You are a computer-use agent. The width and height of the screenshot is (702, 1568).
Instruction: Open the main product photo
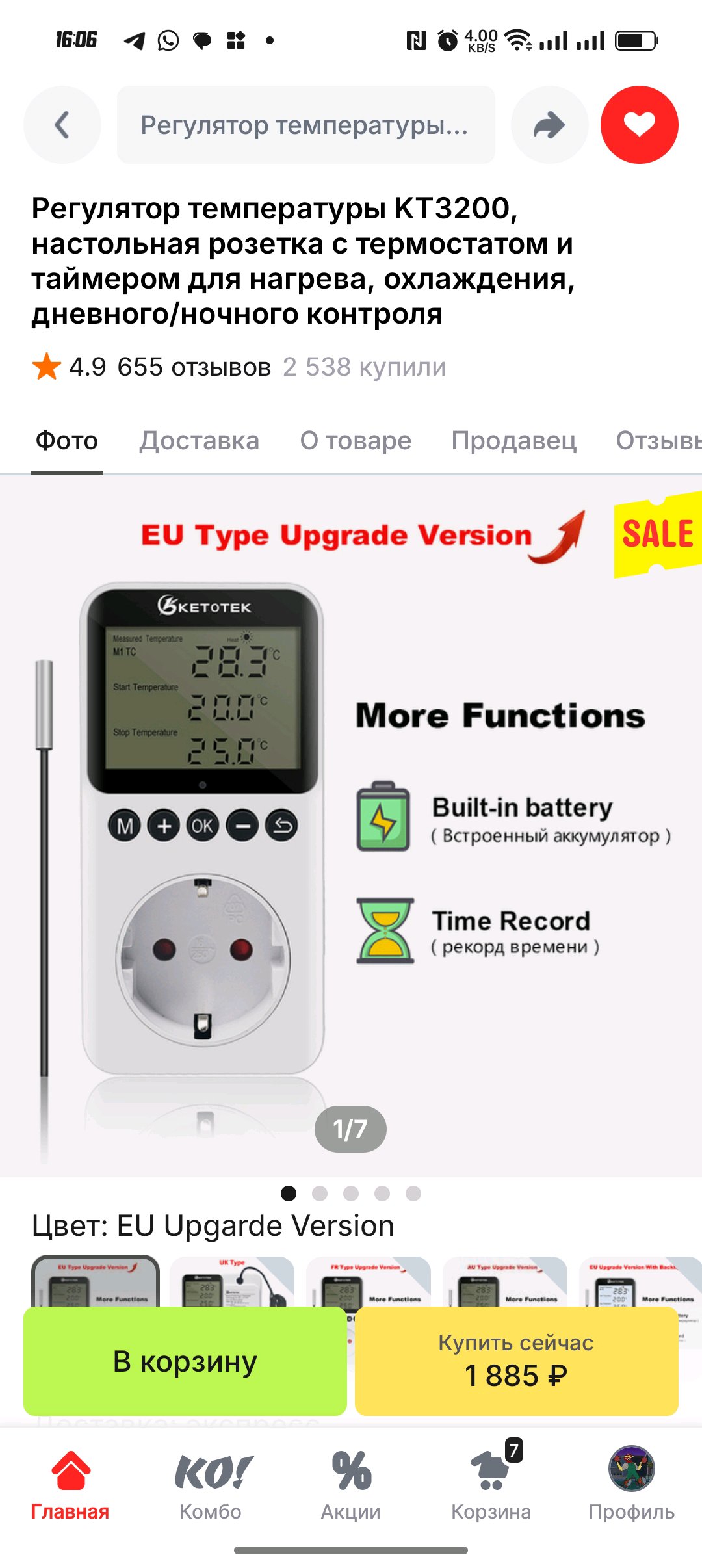[x=351, y=826]
